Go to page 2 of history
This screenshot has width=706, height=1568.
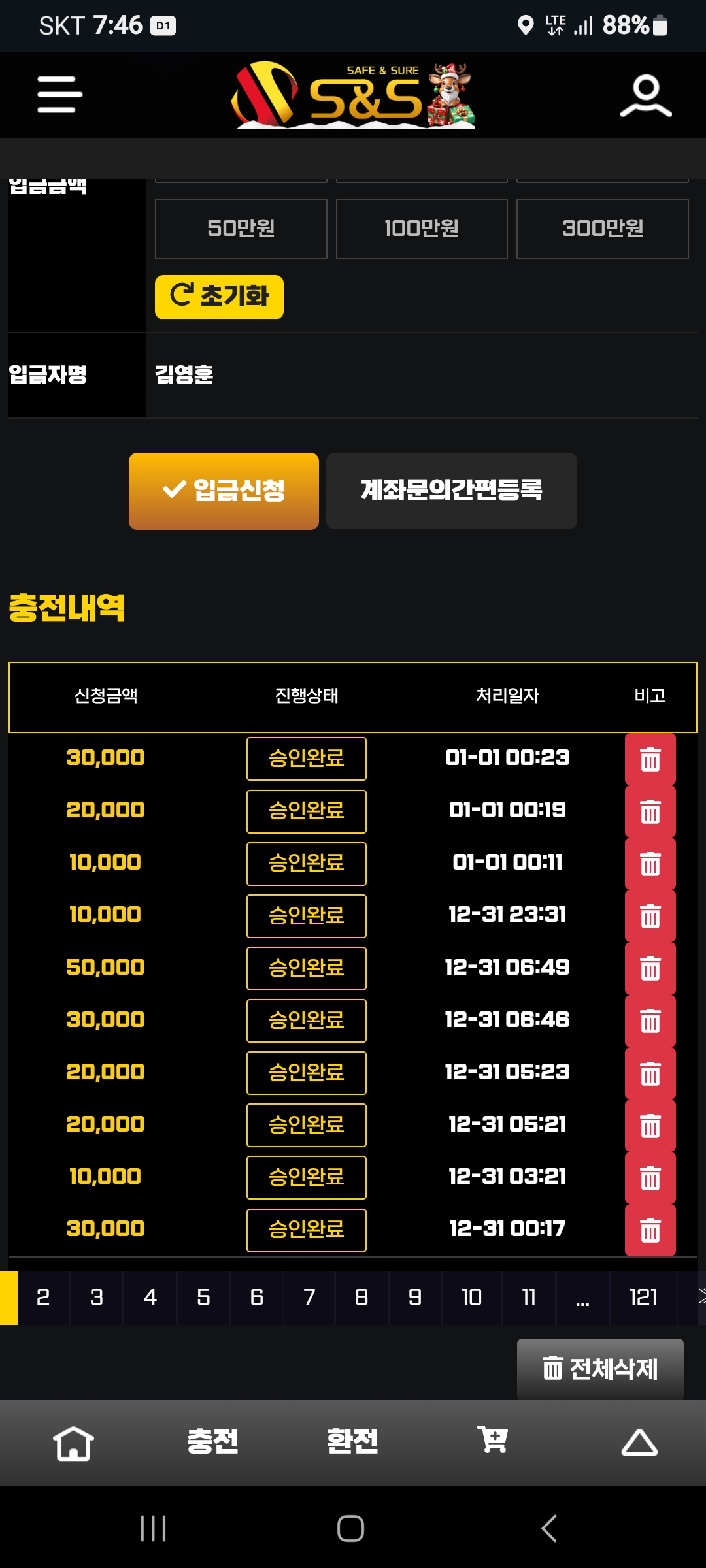(x=43, y=1298)
